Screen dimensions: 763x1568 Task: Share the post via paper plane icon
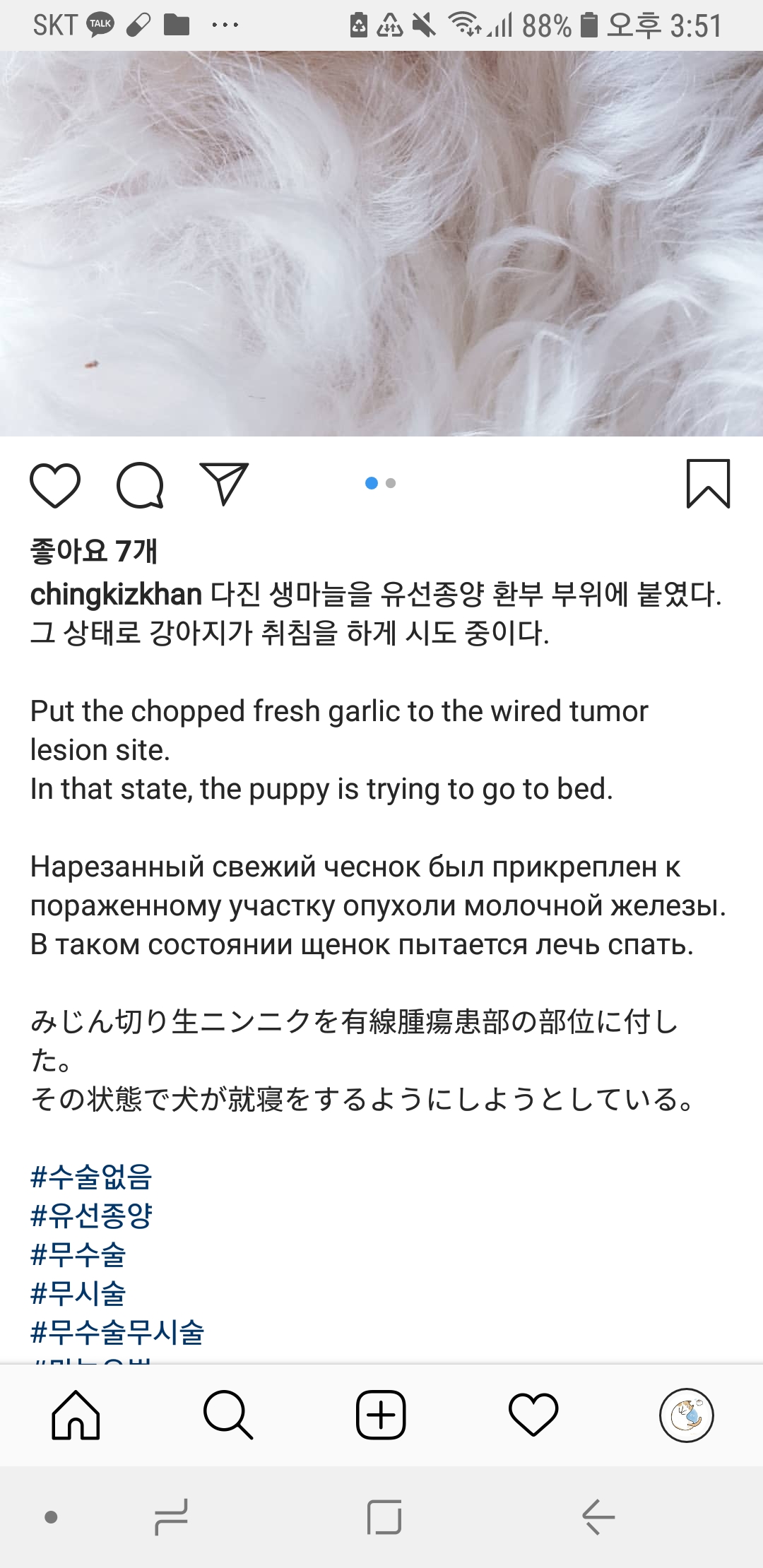(x=224, y=484)
